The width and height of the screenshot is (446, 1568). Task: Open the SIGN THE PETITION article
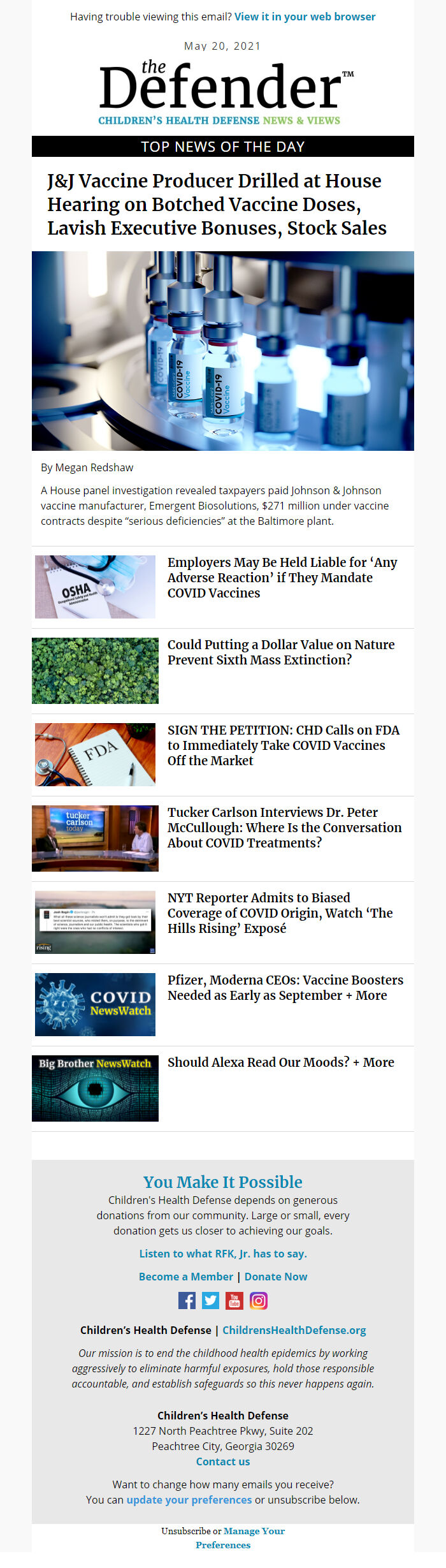(284, 745)
